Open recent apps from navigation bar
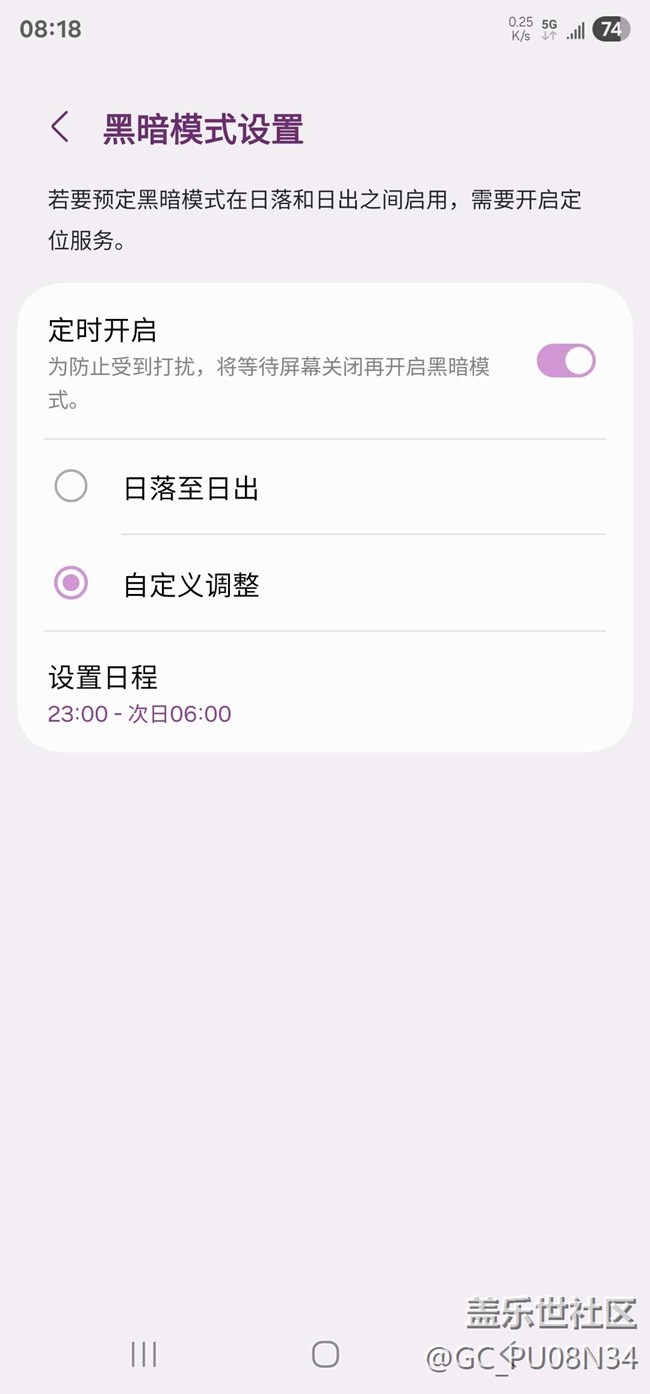This screenshot has height=1394, width=650. [144, 1354]
